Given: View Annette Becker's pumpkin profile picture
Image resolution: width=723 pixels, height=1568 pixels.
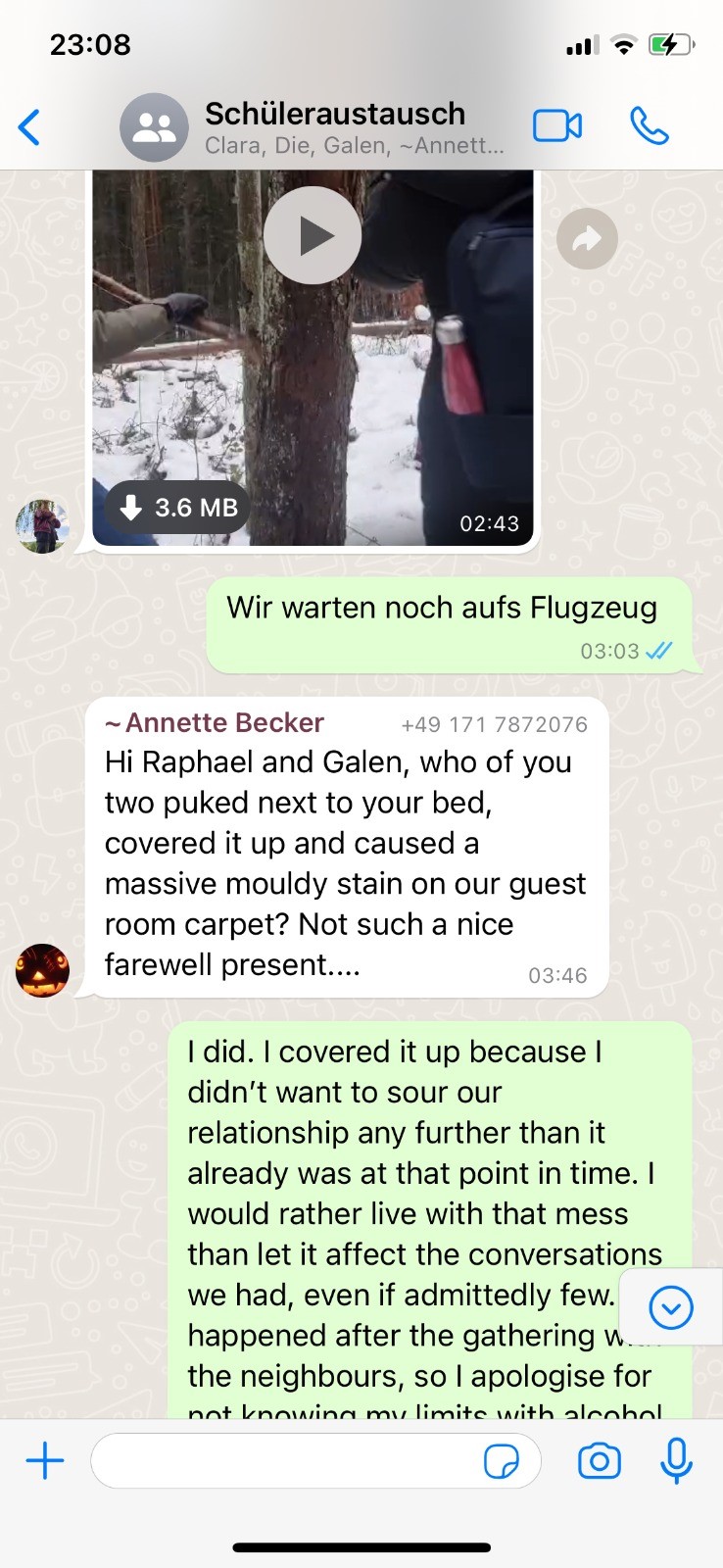Looking at the screenshot, I should tap(42, 970).
